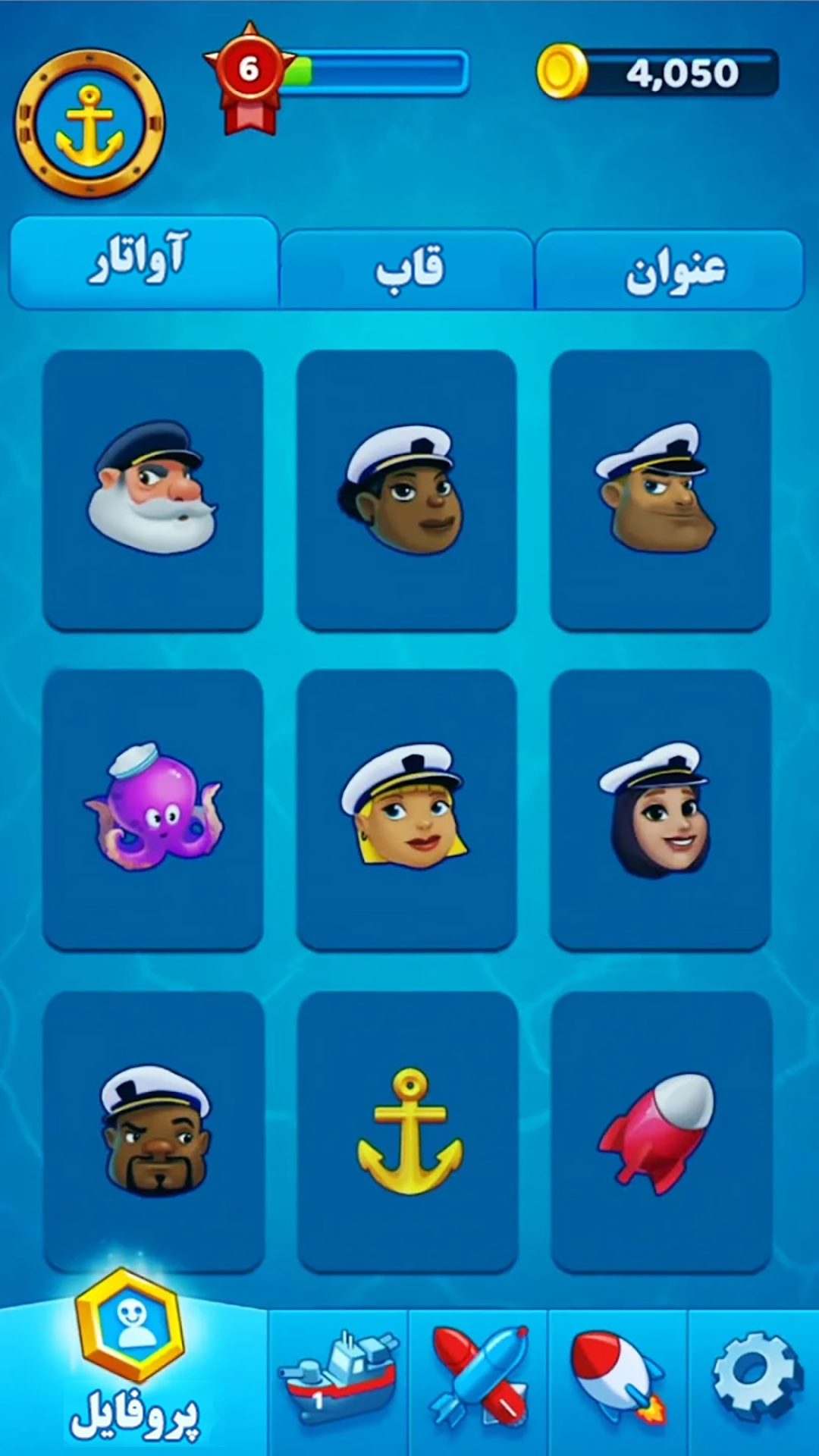
Task: Tap the anchor profile picture in the porthole frame
Action: (x=89, y=124)
